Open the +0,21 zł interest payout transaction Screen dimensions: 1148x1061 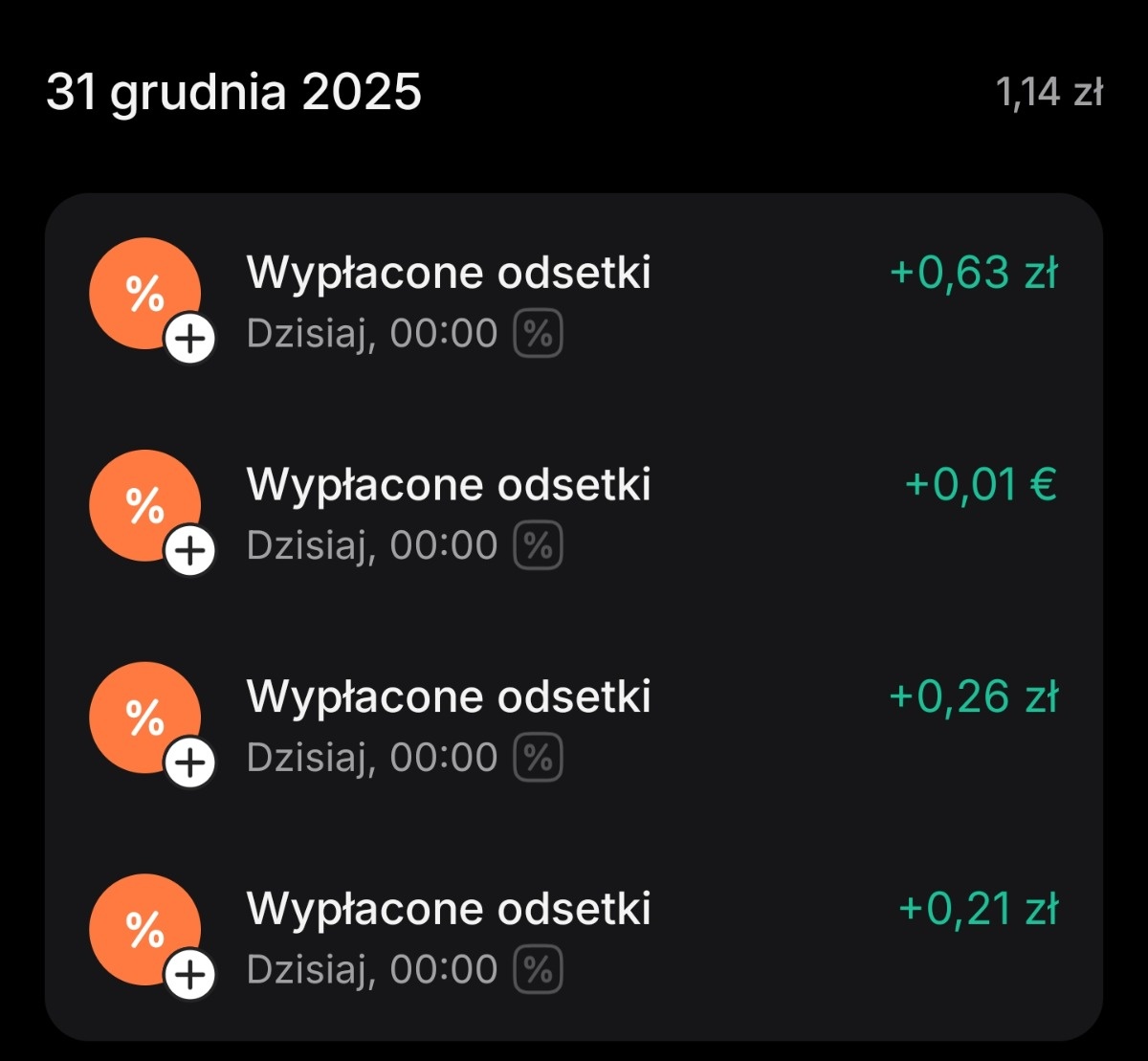tap(574, 937)
